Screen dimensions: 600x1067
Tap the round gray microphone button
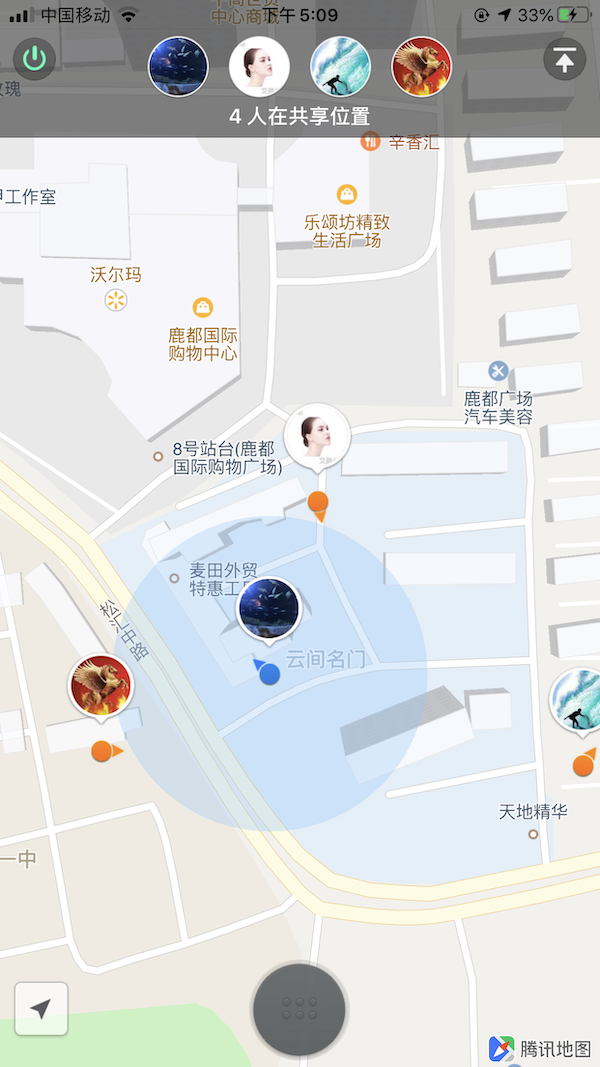click(x=300, y=1011)
